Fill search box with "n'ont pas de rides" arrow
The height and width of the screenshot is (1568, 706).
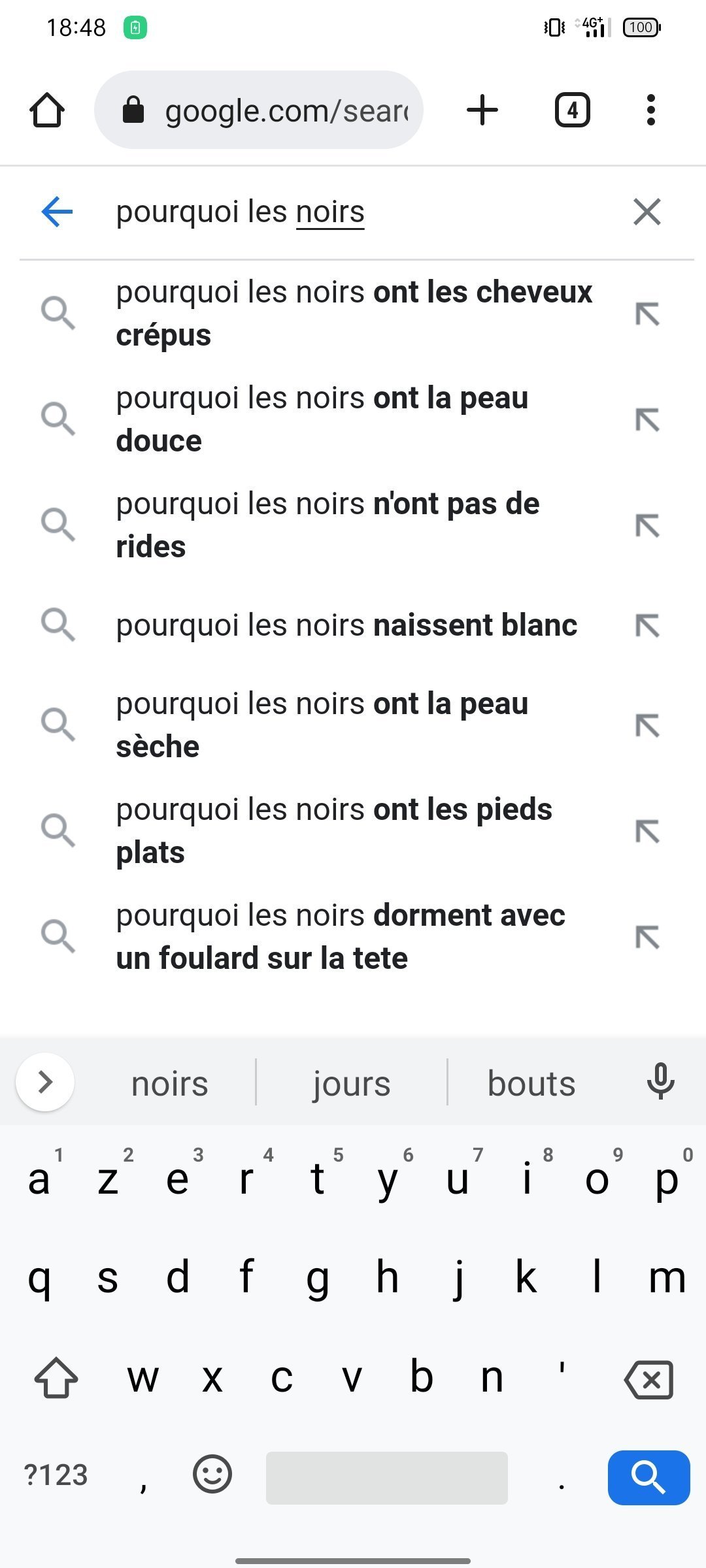[647, 525]
